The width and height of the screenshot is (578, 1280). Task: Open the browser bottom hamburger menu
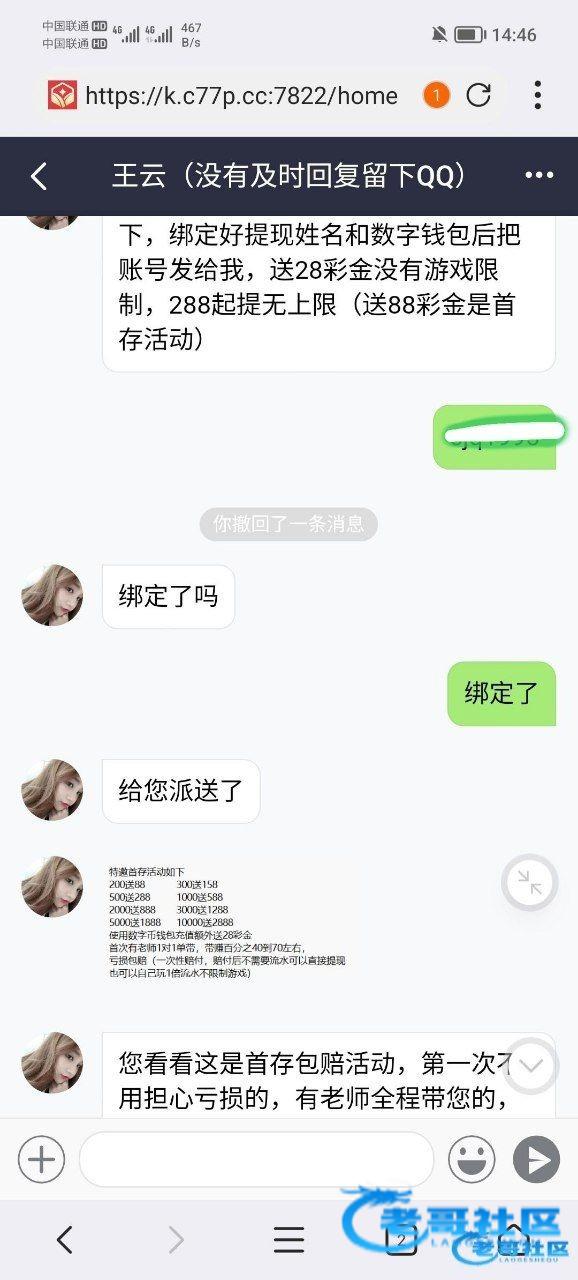pyautogui.click(x=289, y=1241)
